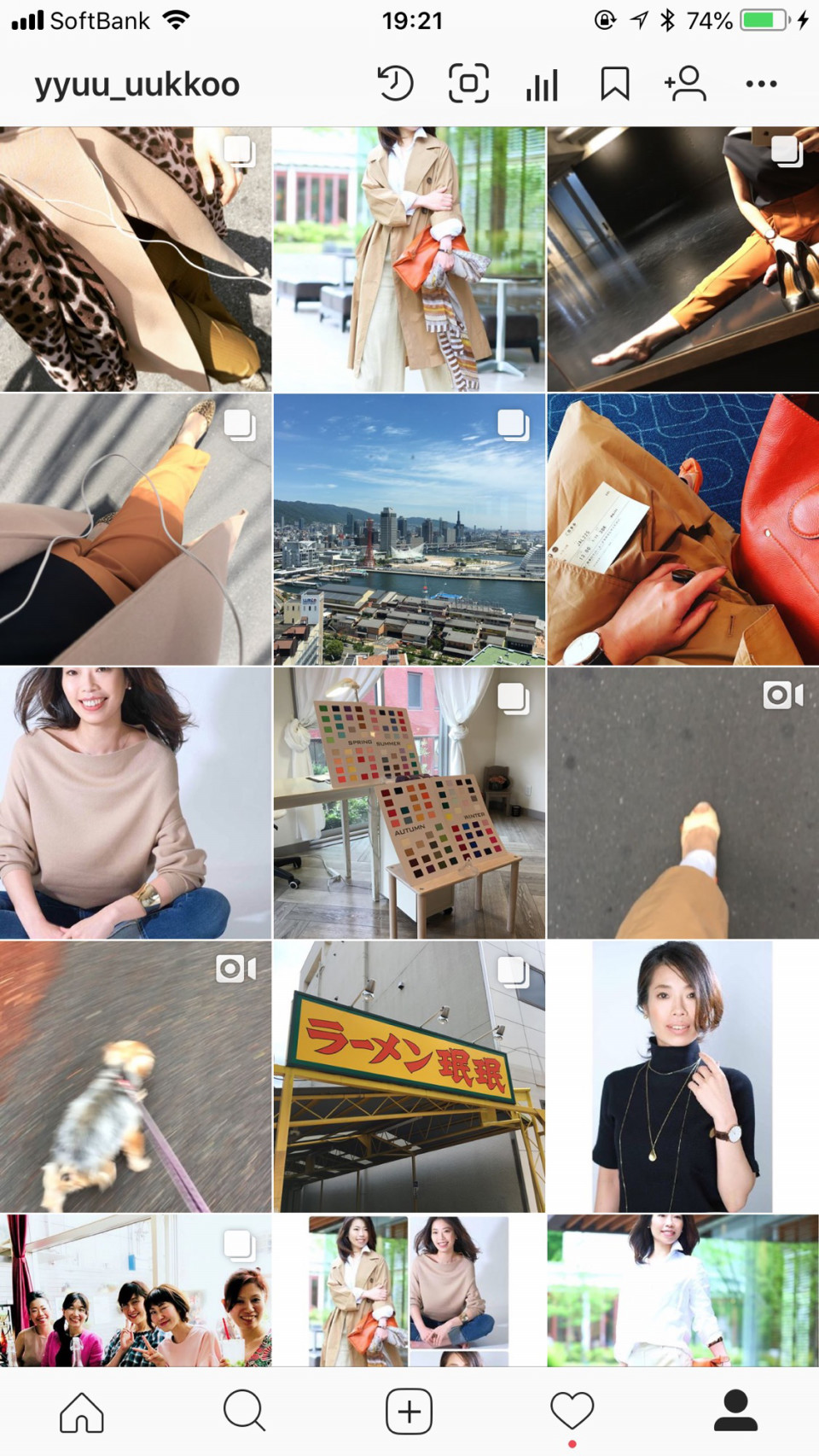819x1456 pixels.
Task: Play the running dog video post
Action: [x=136, y=1076]
